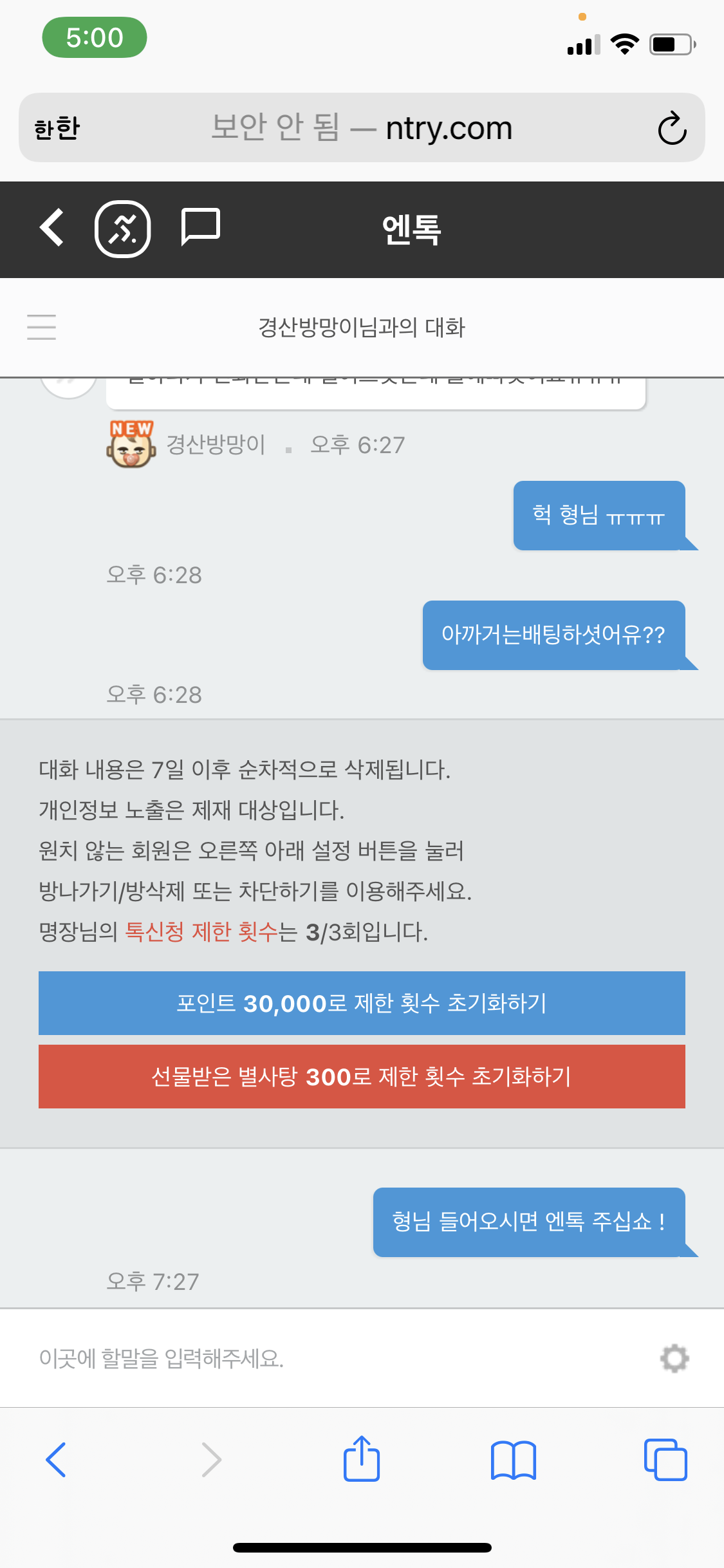The image size is (724, 1568).
Task: Open Safari bookmarks
Action: point(513,1459)
